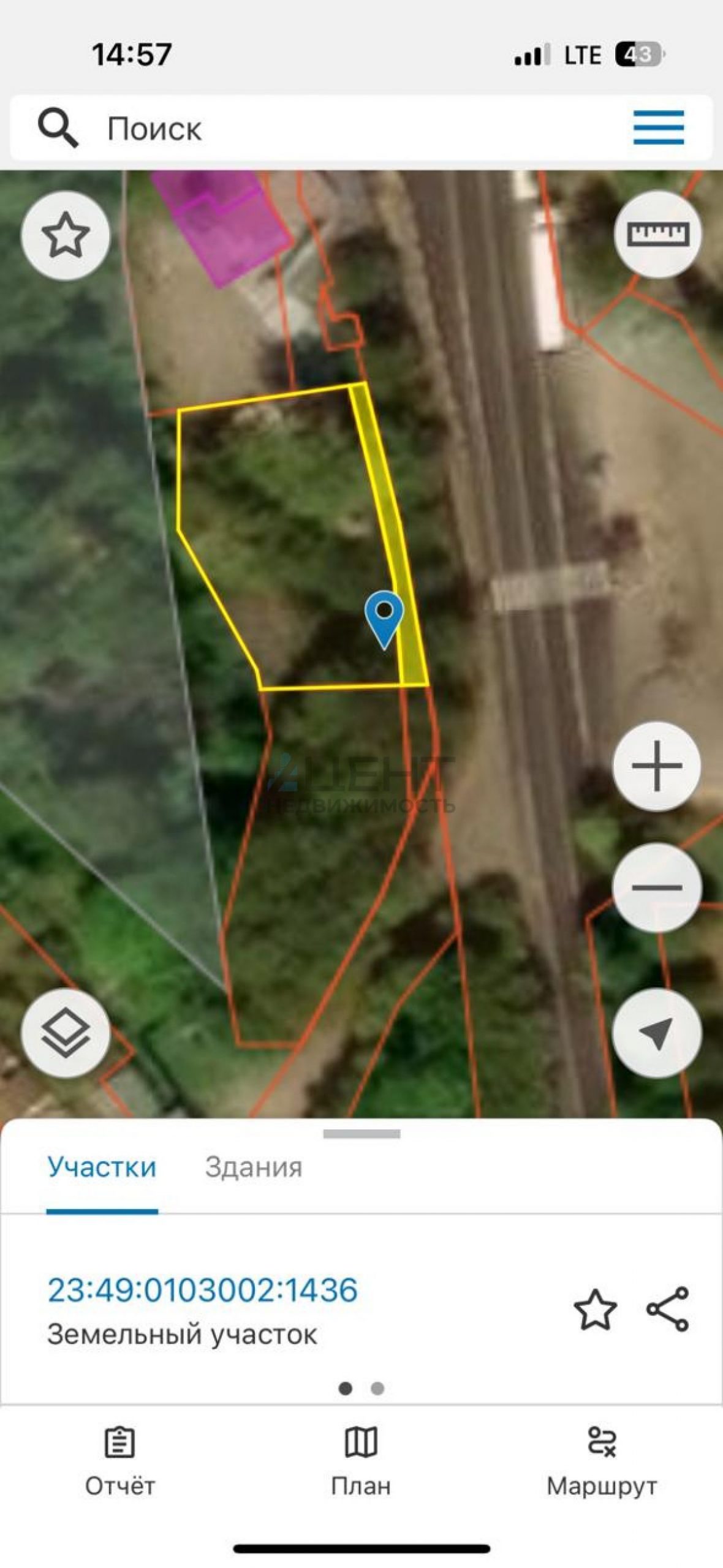
Task: Center map on my location
Action: point(657,1033)
